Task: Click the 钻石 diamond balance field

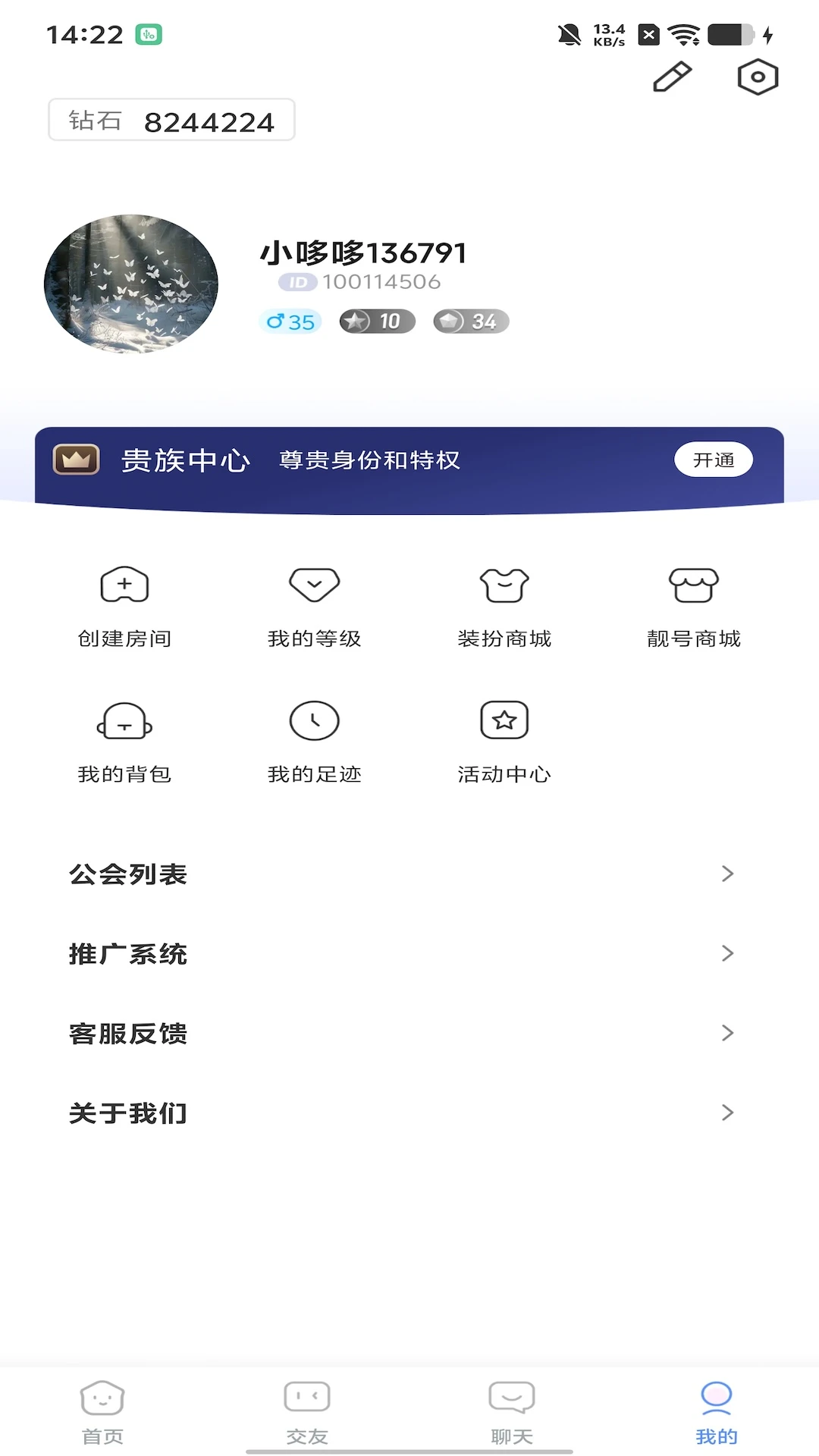Action: pyautogui.click(x=171, y=120)
